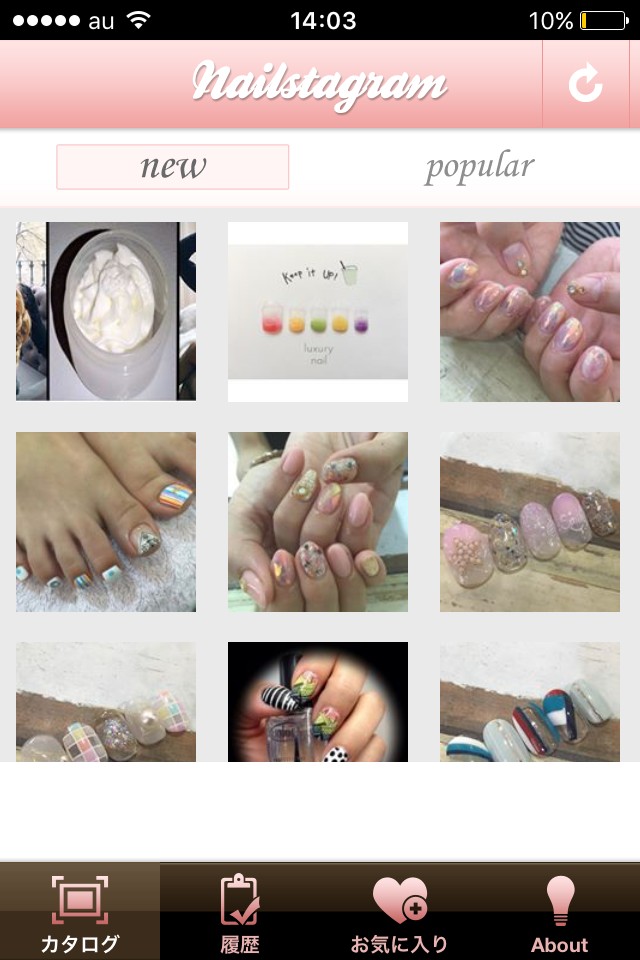
Task: Open the 履歴 history tab
Action: [240, 912]
